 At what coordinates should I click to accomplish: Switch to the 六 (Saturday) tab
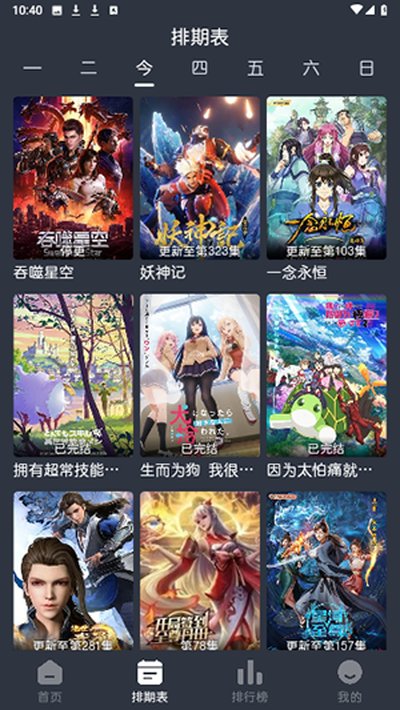[311, 69]
